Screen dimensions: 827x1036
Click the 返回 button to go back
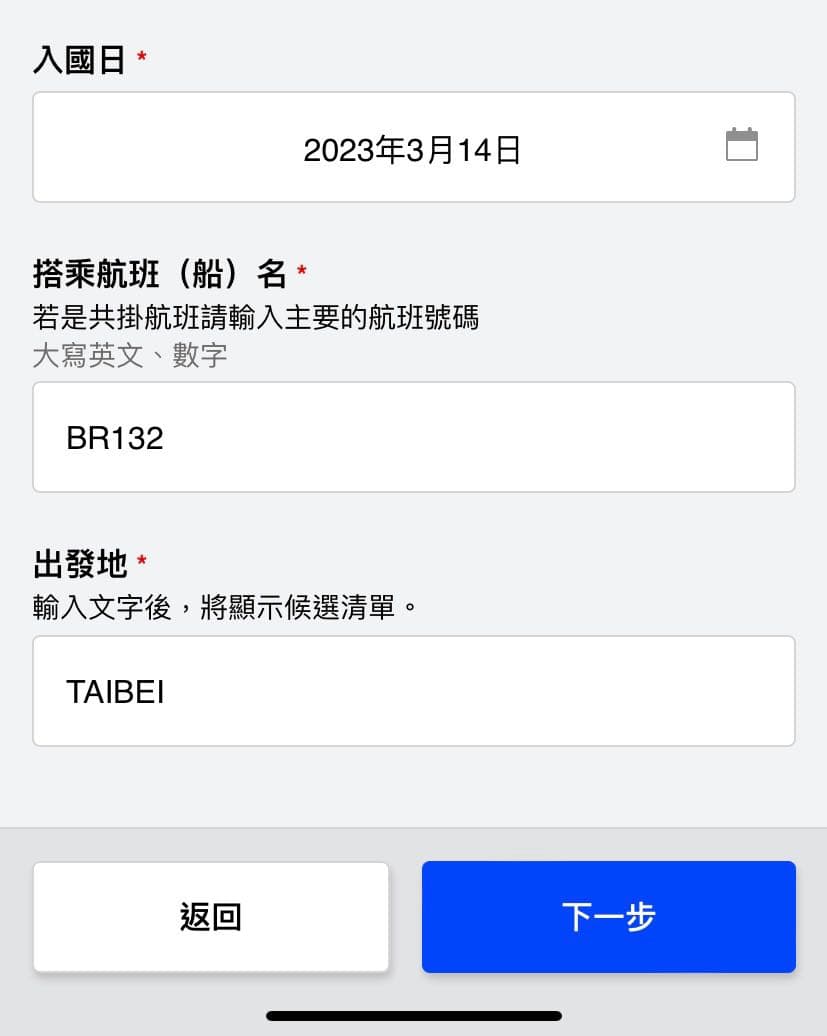210,916
